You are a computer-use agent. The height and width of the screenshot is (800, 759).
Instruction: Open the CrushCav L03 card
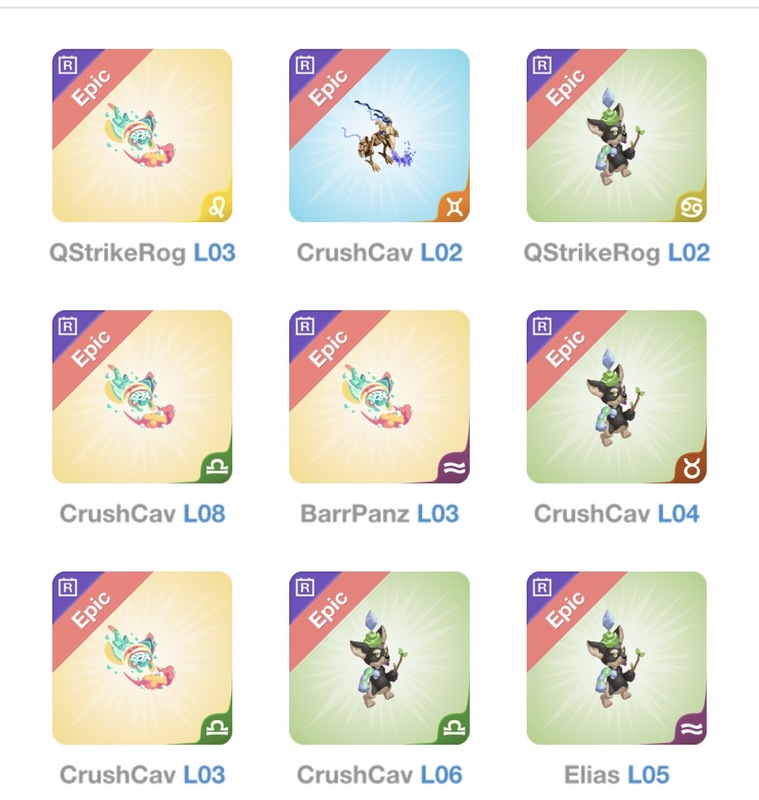[142, 658]
